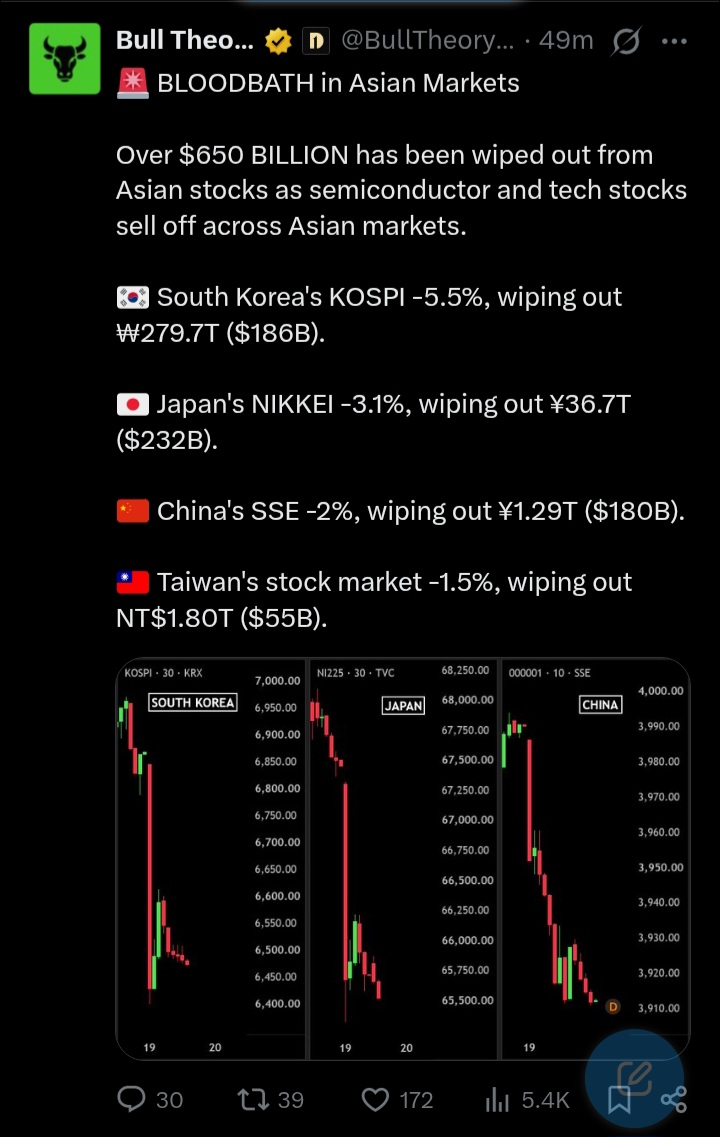Like the Bull Theory post
This screenshot has width=720, height=1137.
[397, 1099]
